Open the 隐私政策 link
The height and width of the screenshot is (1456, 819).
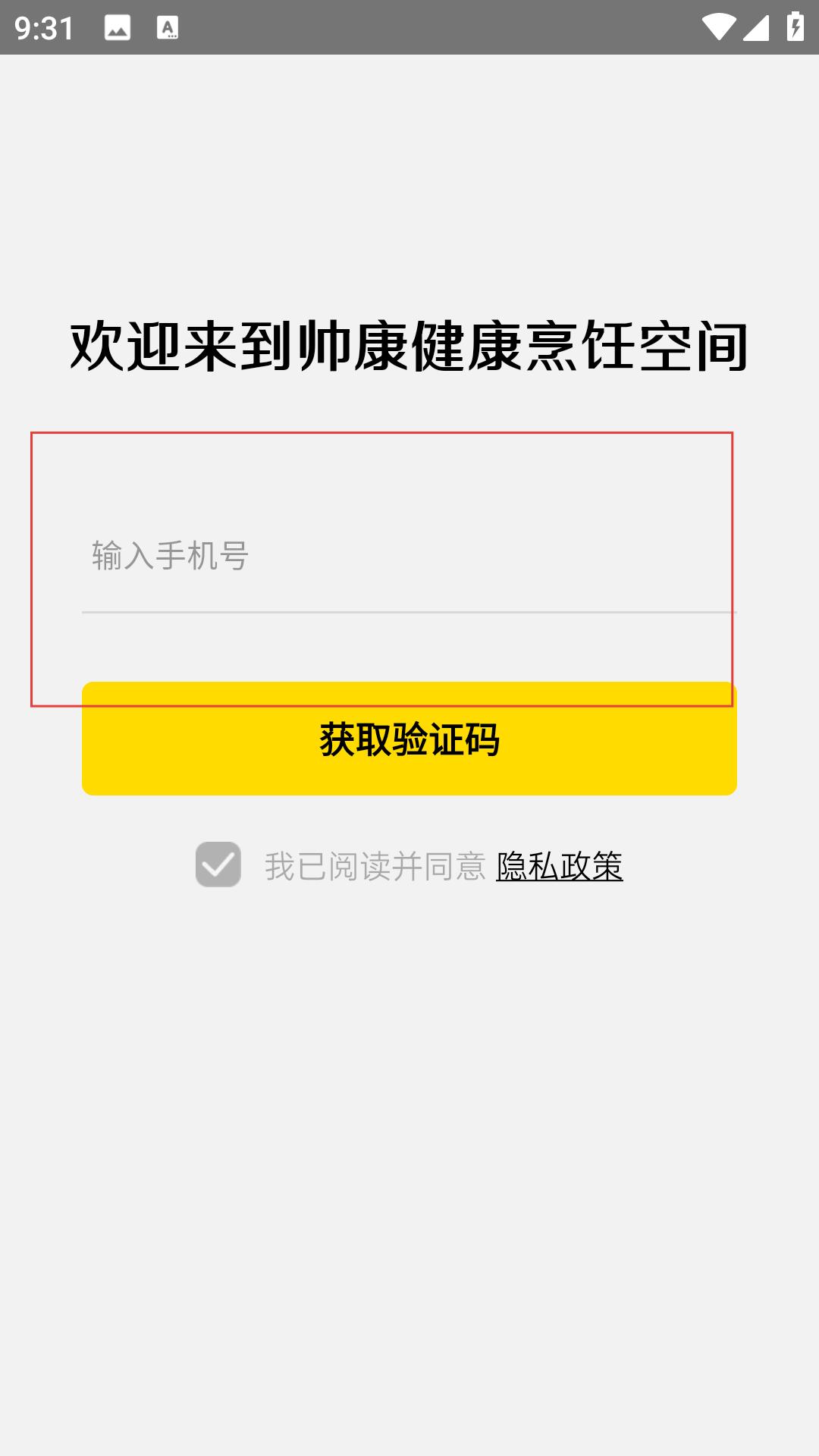coord(560,866)
